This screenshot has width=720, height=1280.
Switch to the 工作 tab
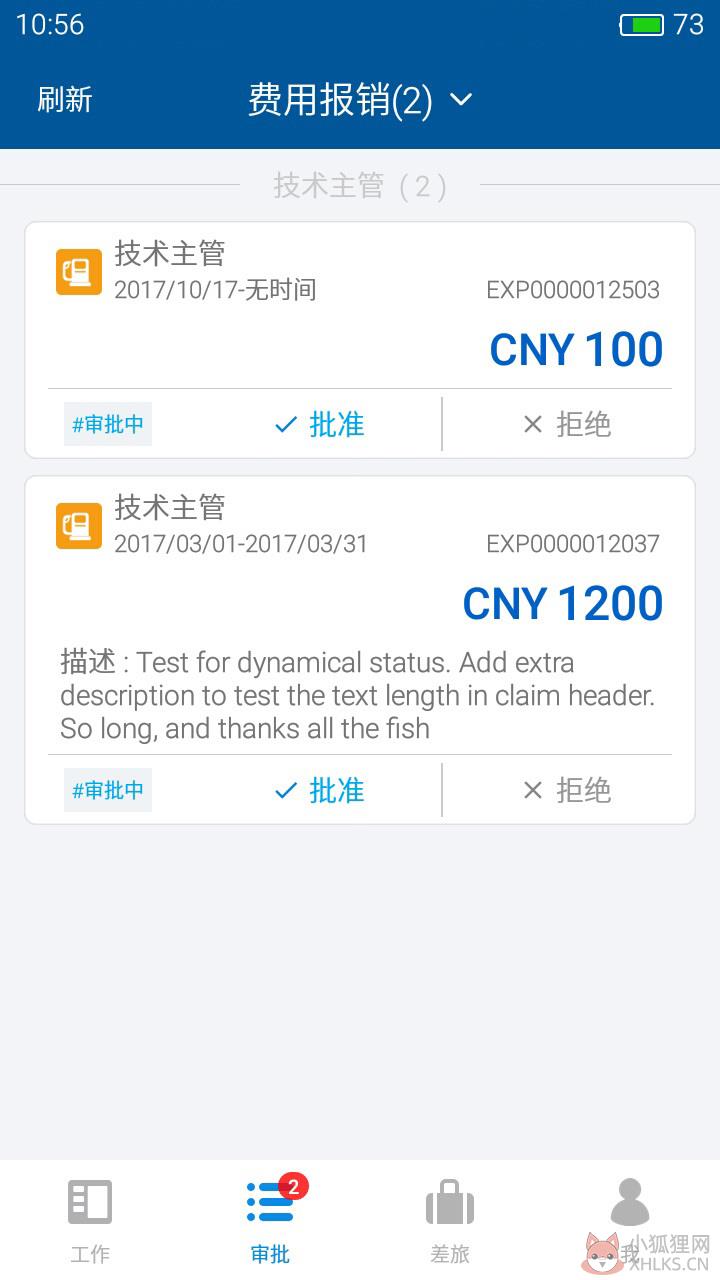90,1220
